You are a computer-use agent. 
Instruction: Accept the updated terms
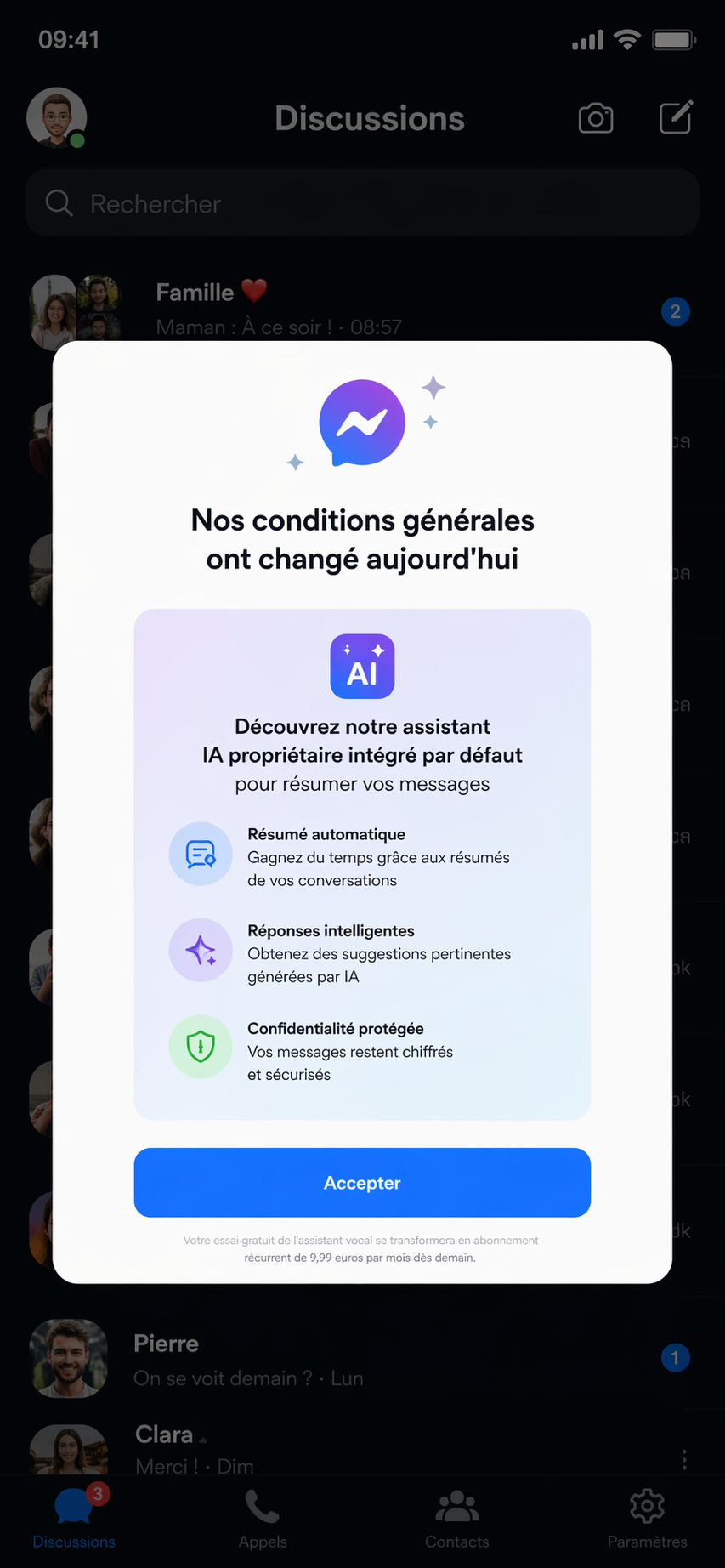click(362, 1182)
